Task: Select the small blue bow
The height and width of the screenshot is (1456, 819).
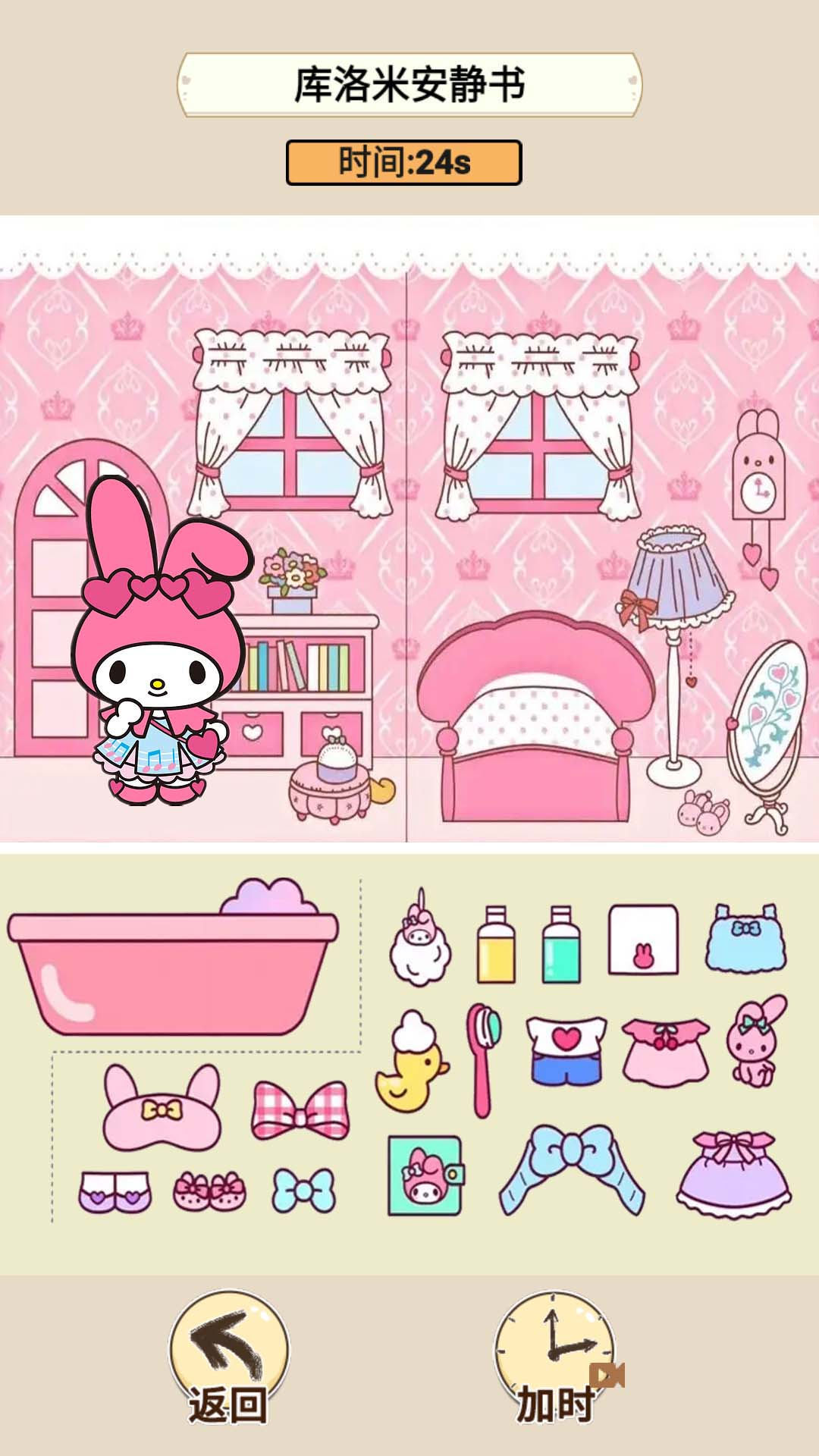Action: [303, 1191]
